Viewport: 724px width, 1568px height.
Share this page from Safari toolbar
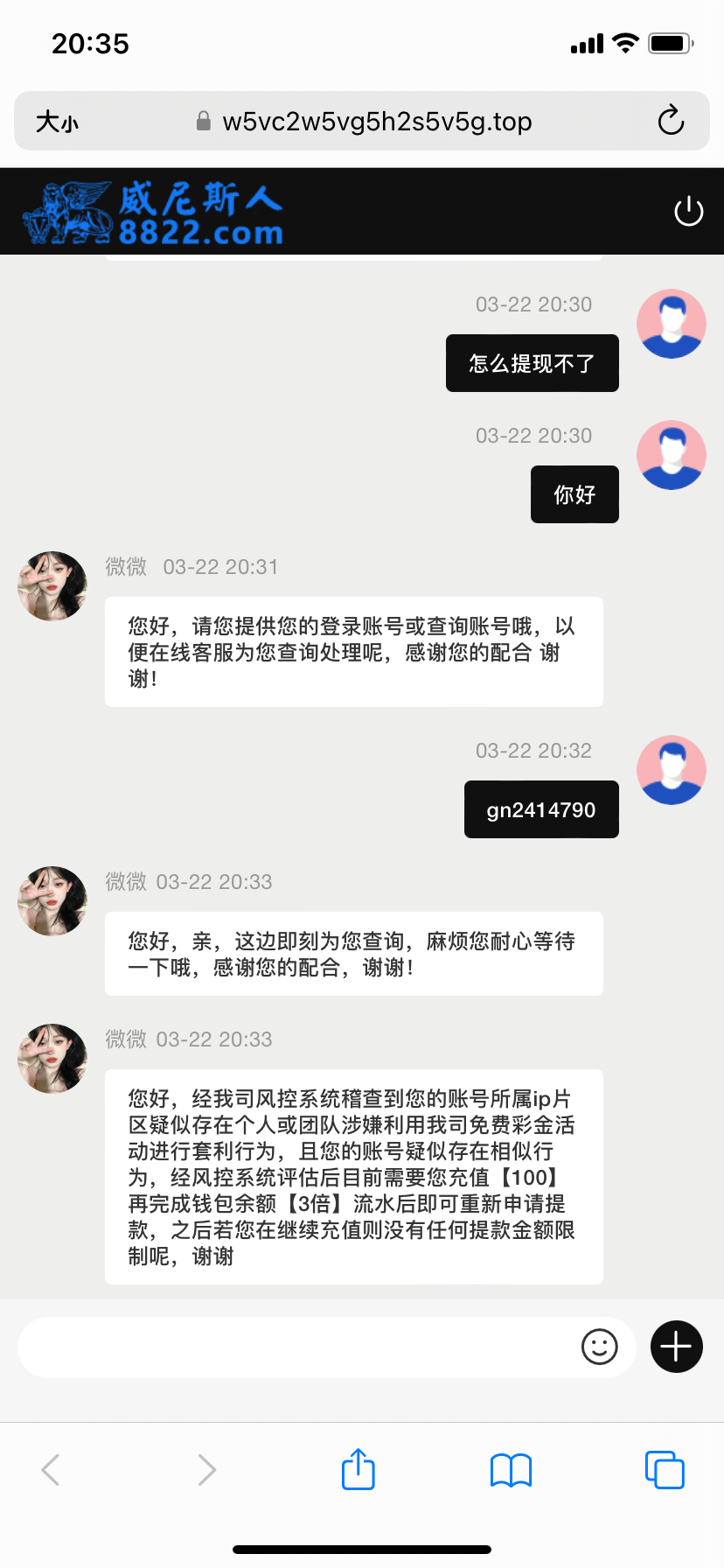click(x=358, y=1469)
